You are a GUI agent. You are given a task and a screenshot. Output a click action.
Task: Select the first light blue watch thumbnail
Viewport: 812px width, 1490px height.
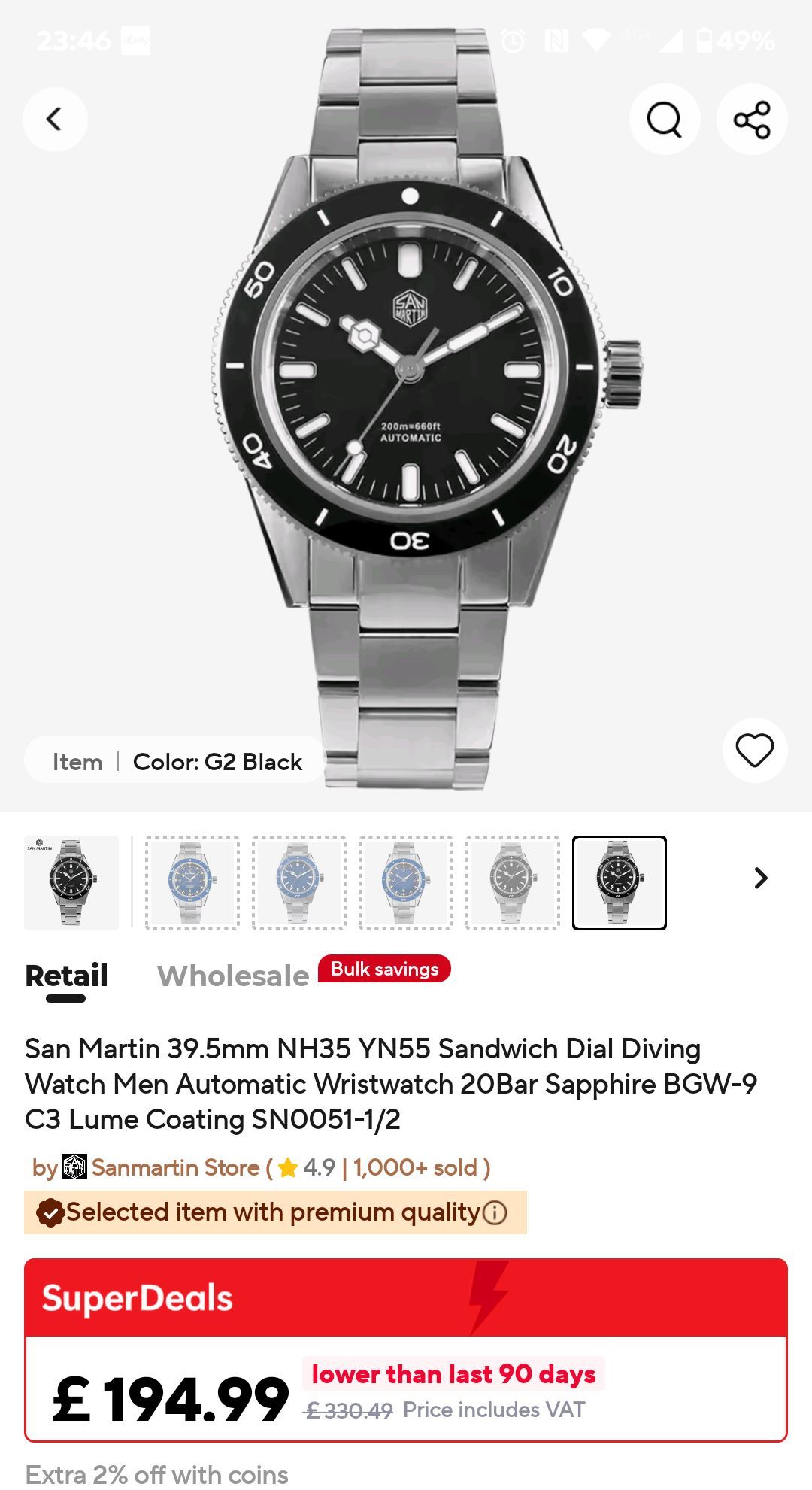click(192, 882)
